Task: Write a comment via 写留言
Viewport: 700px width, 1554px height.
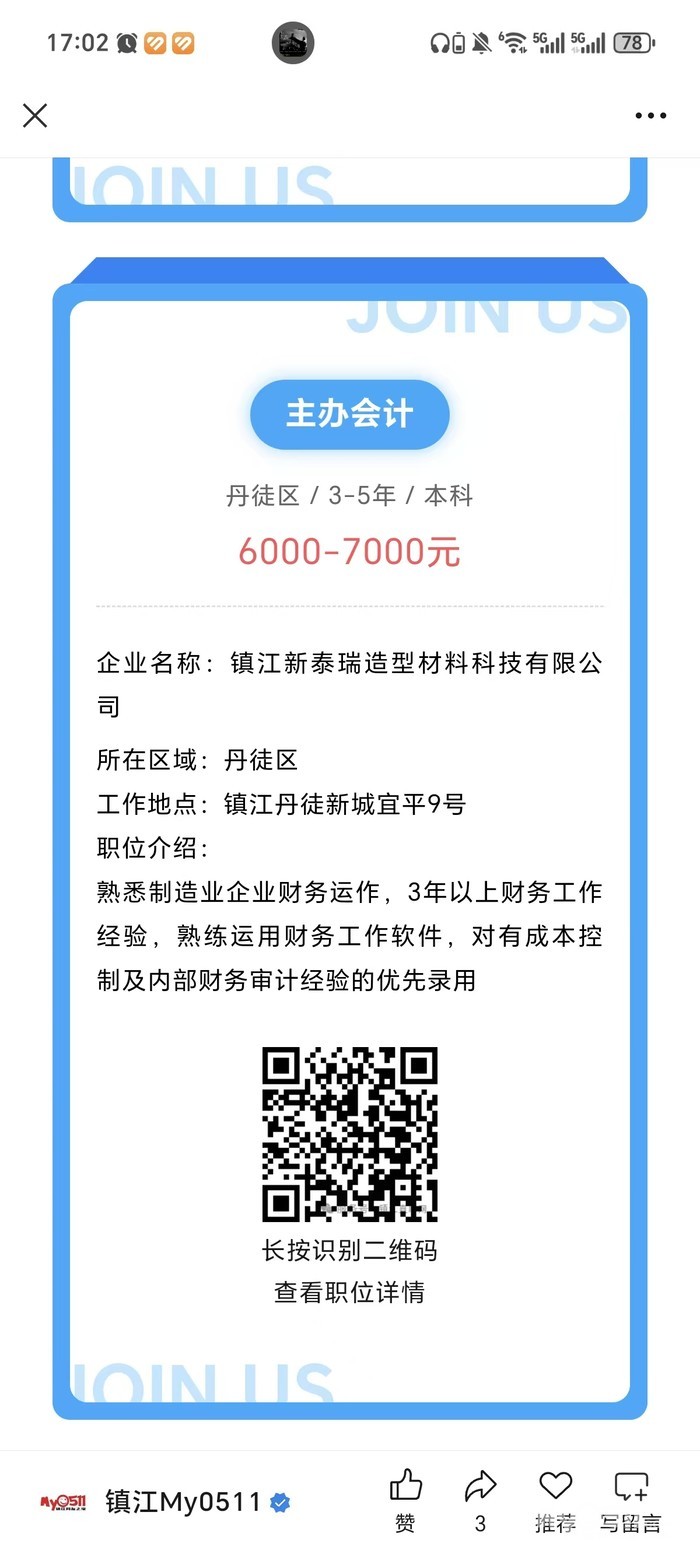Action: tap(631, 1498)
